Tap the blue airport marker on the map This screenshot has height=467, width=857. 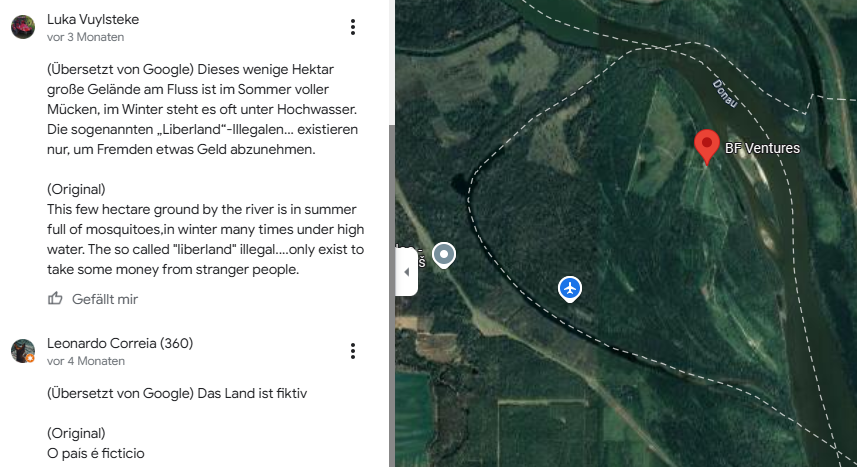(570, 289)
